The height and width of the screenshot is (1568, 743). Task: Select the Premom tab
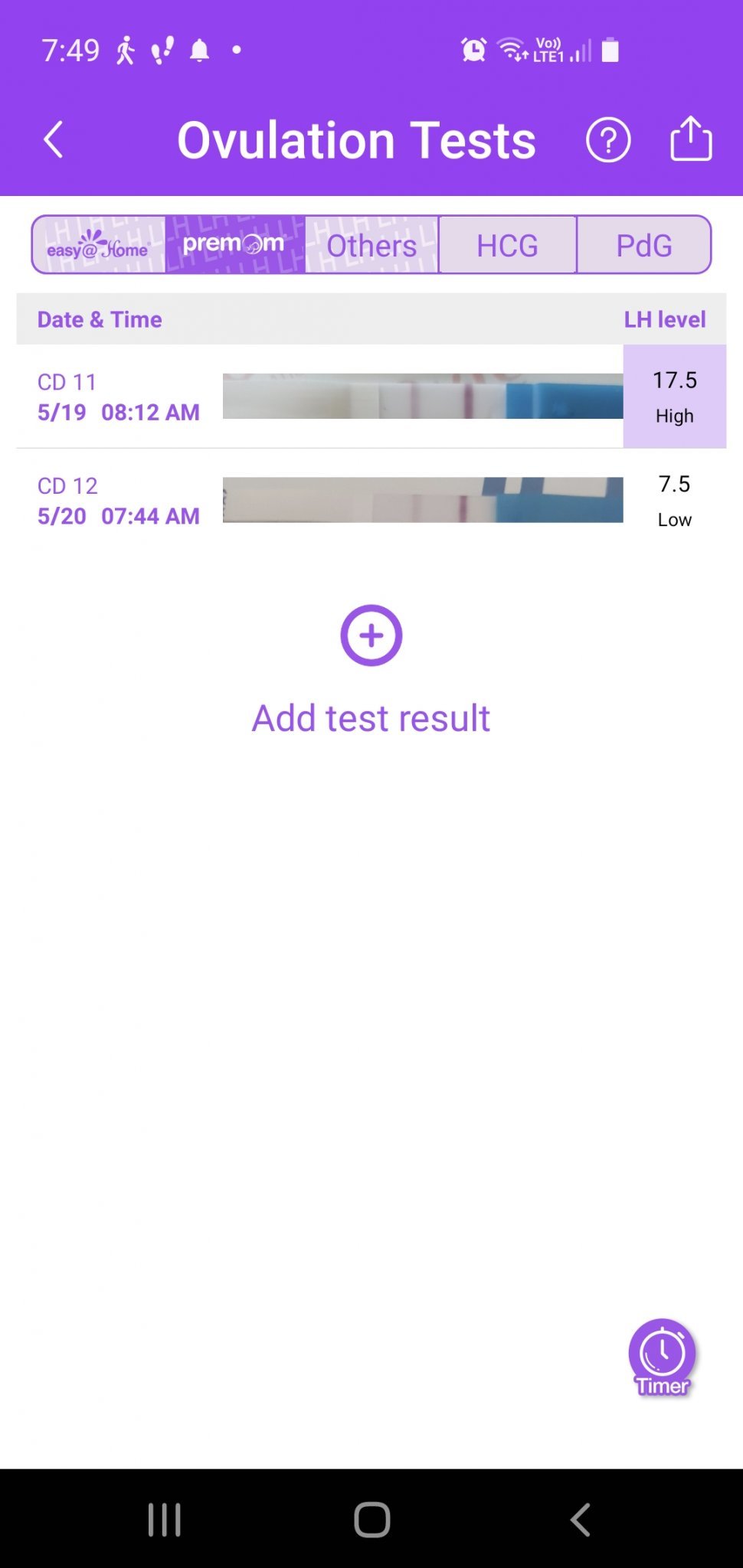click(234, 245)
